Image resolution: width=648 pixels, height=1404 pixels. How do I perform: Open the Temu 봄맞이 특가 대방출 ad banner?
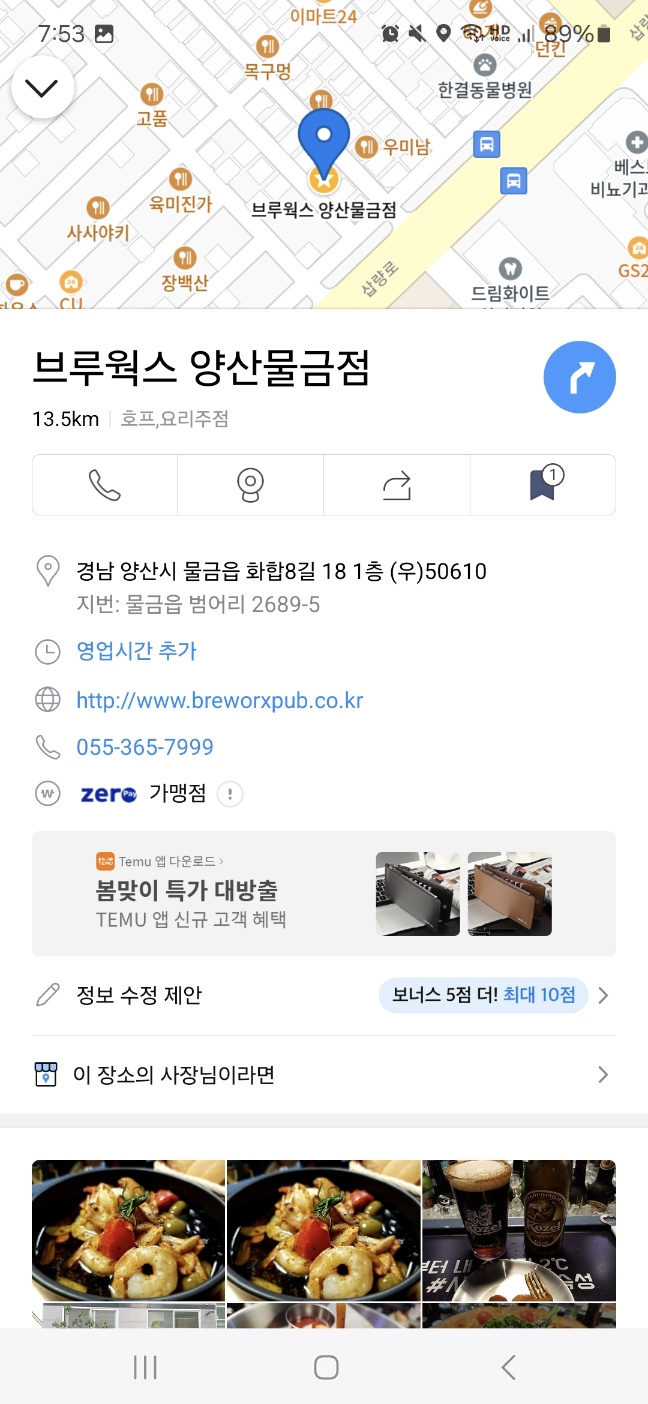click(x=323, y=892)
